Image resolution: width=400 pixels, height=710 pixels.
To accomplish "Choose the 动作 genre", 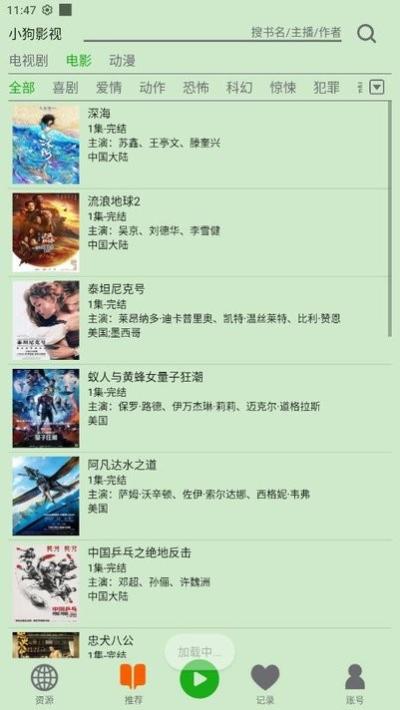I will point(152,87).
